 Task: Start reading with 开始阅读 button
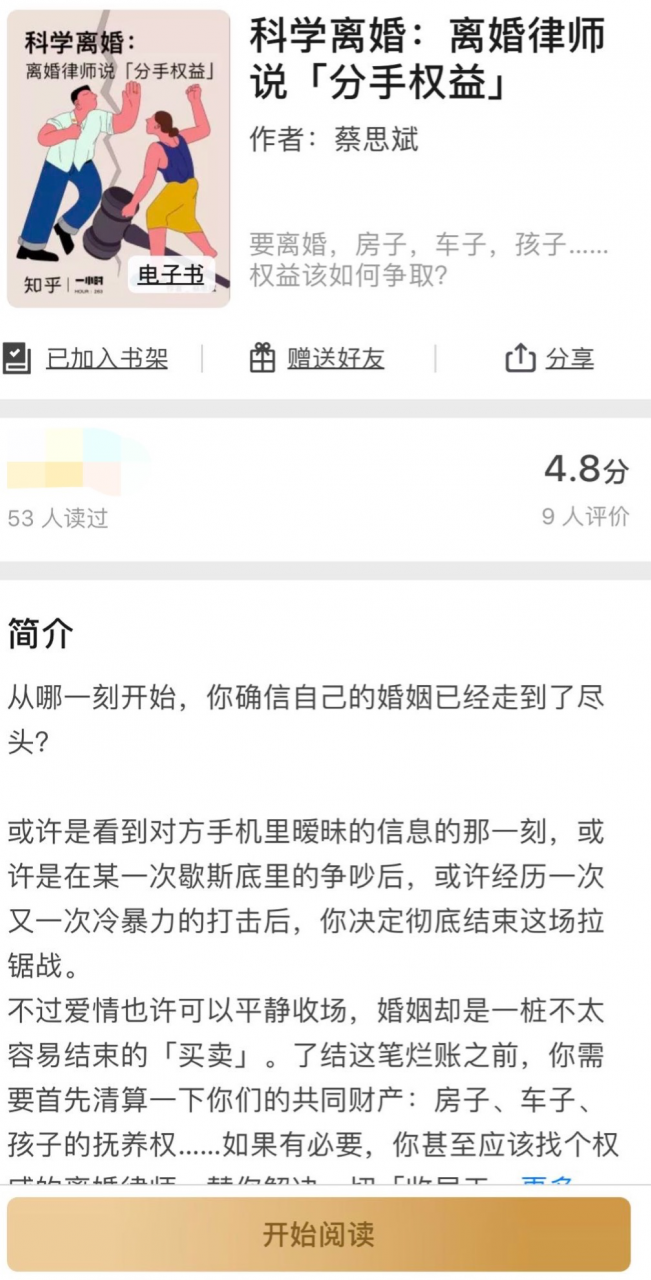318,1233
